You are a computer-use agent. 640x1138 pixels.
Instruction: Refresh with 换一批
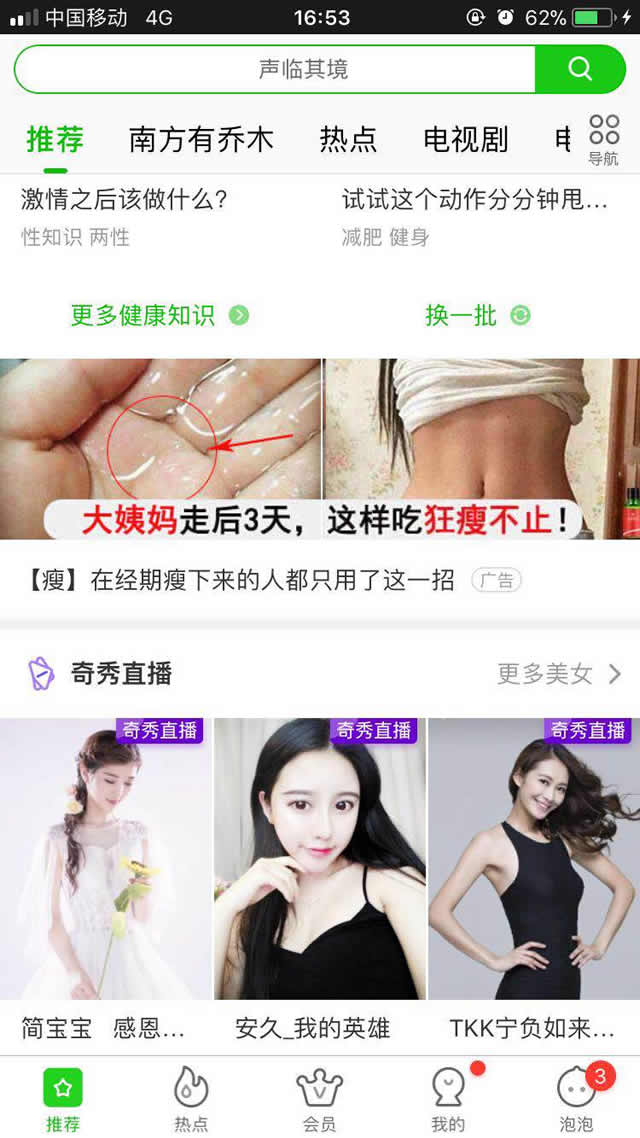(x=477, y=315)
